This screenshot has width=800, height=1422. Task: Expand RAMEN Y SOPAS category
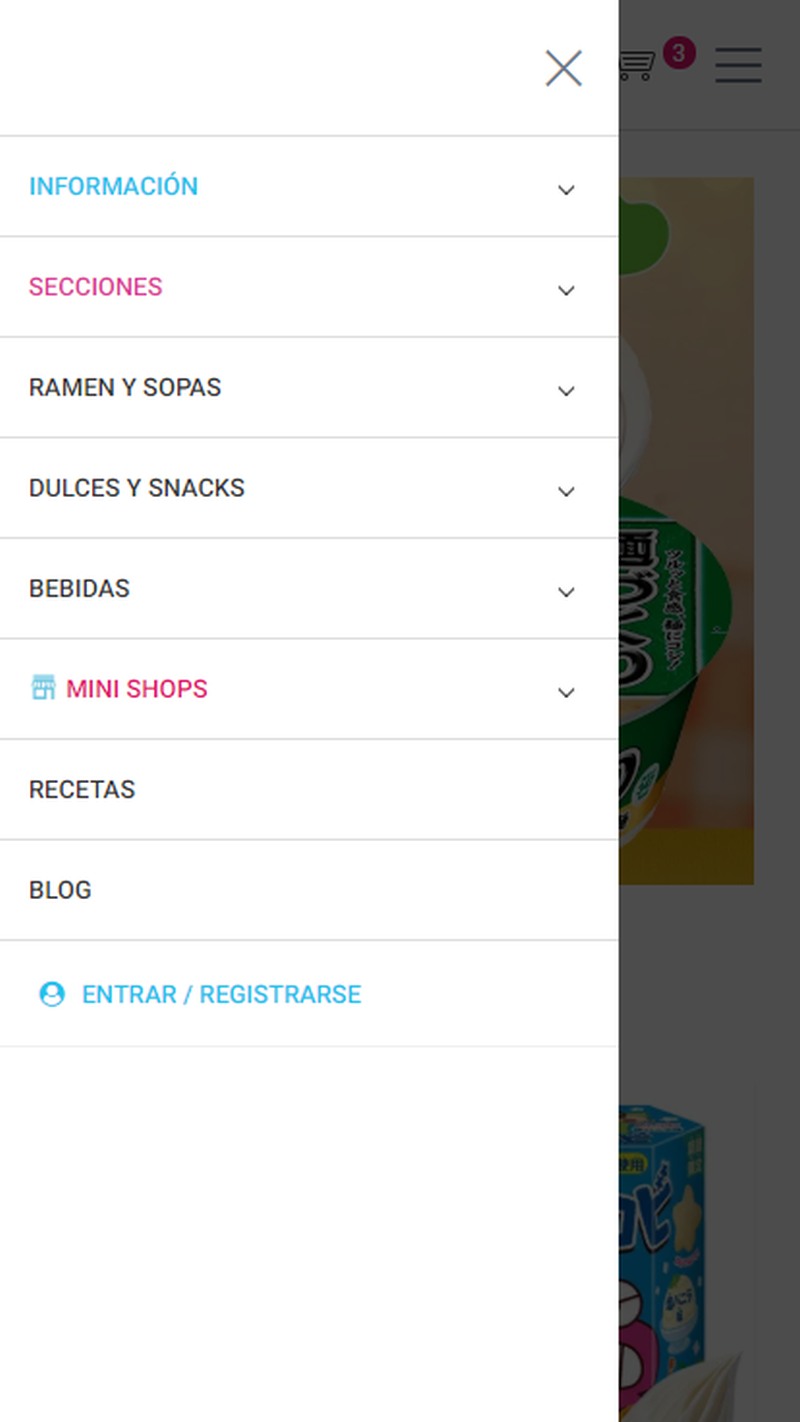click(566, 390)
